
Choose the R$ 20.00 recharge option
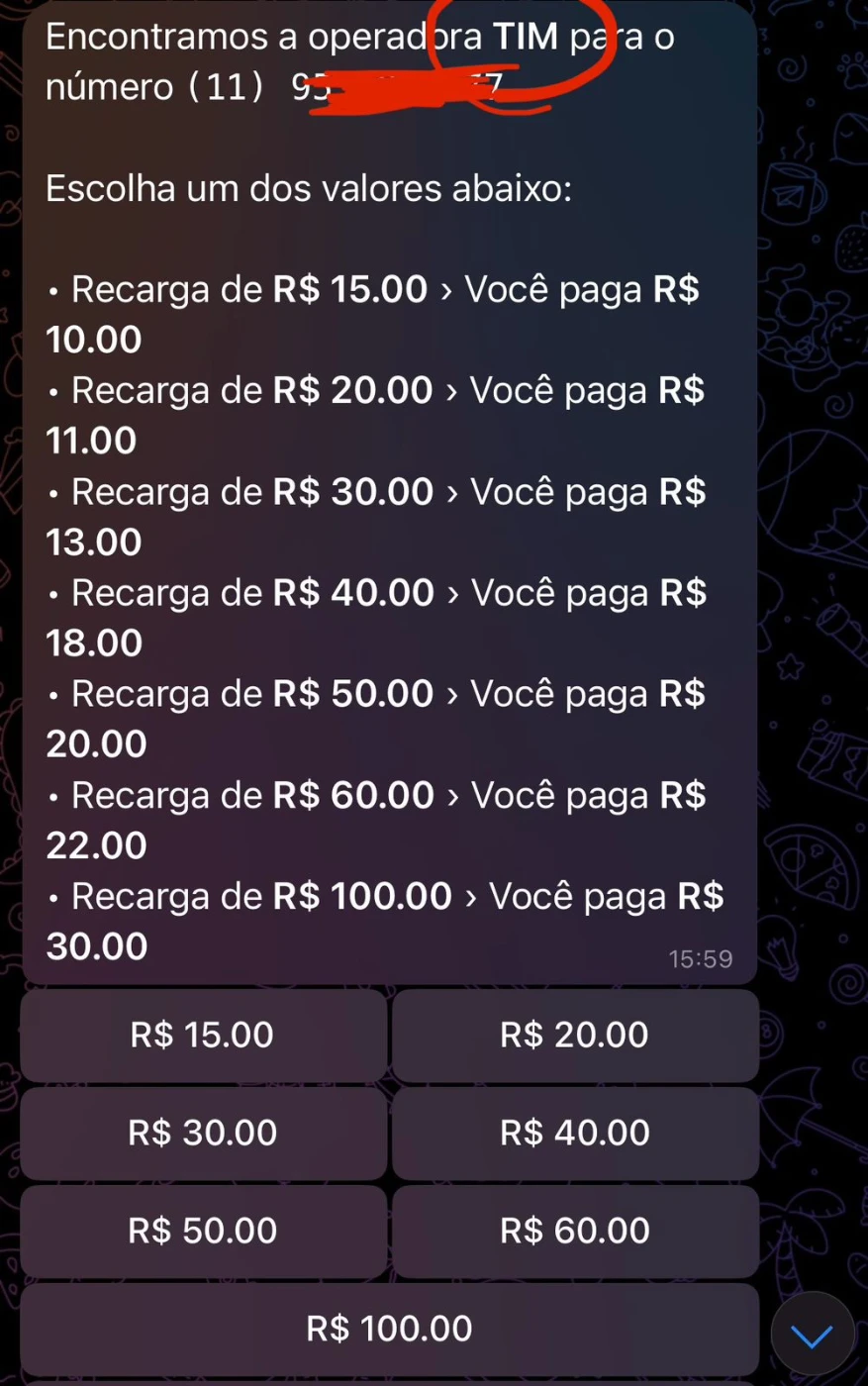point(575,1036)
